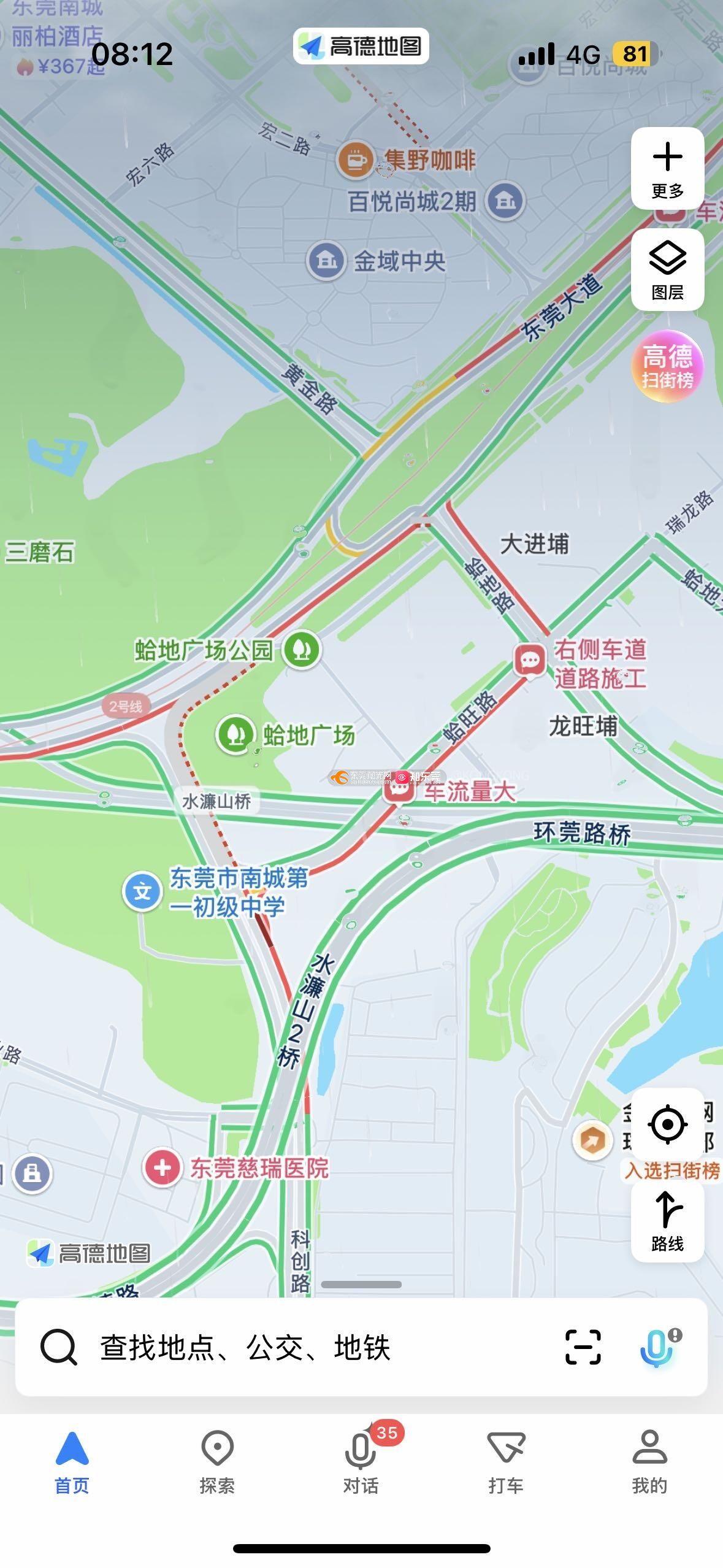Viewport: 723px width, 1568px height.
Task: Open the scan icon in search bar
Action: point(582,1347)
